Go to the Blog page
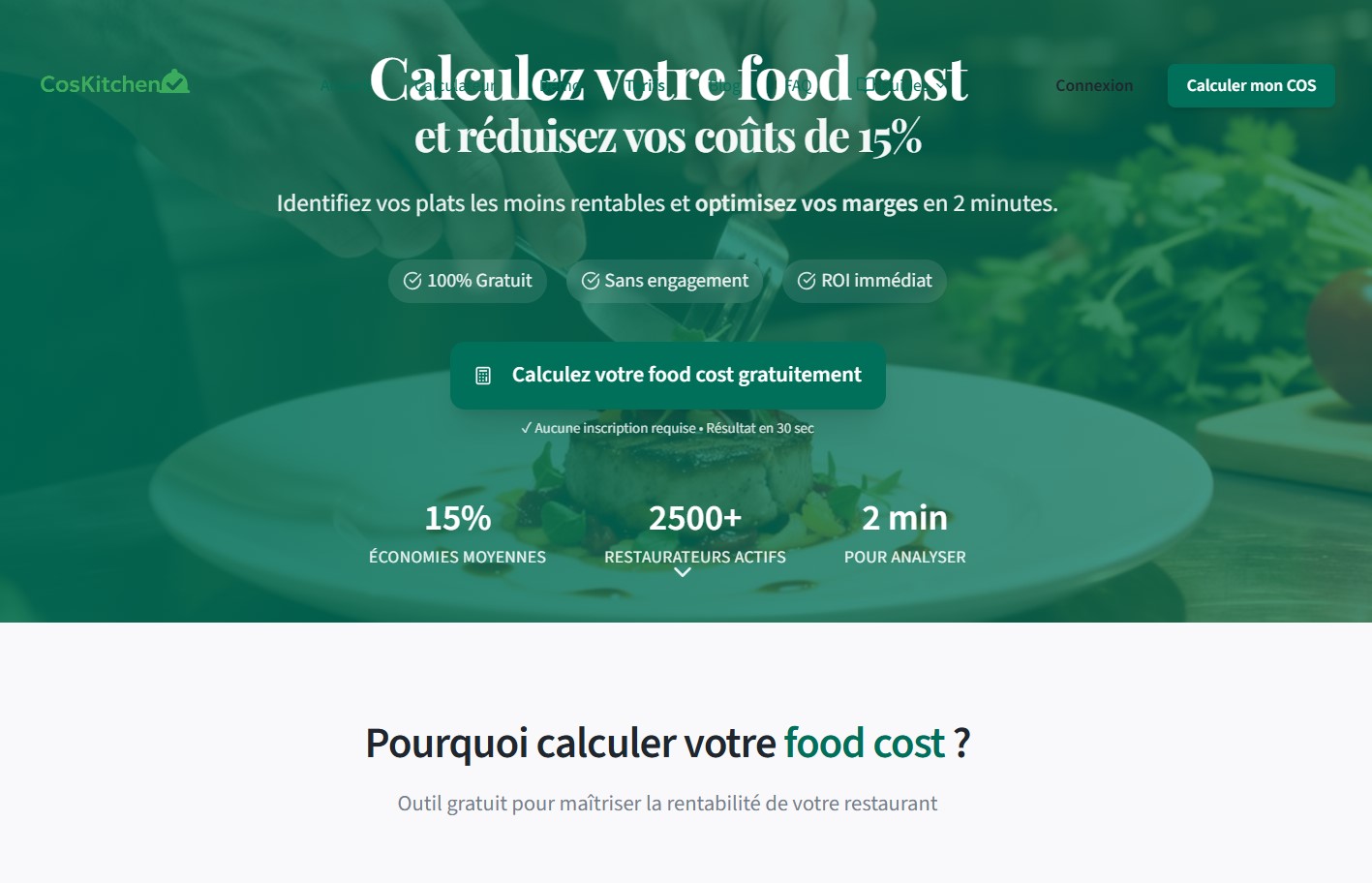The width and height of the screenshot is (1372, 883). click(724, 85)
